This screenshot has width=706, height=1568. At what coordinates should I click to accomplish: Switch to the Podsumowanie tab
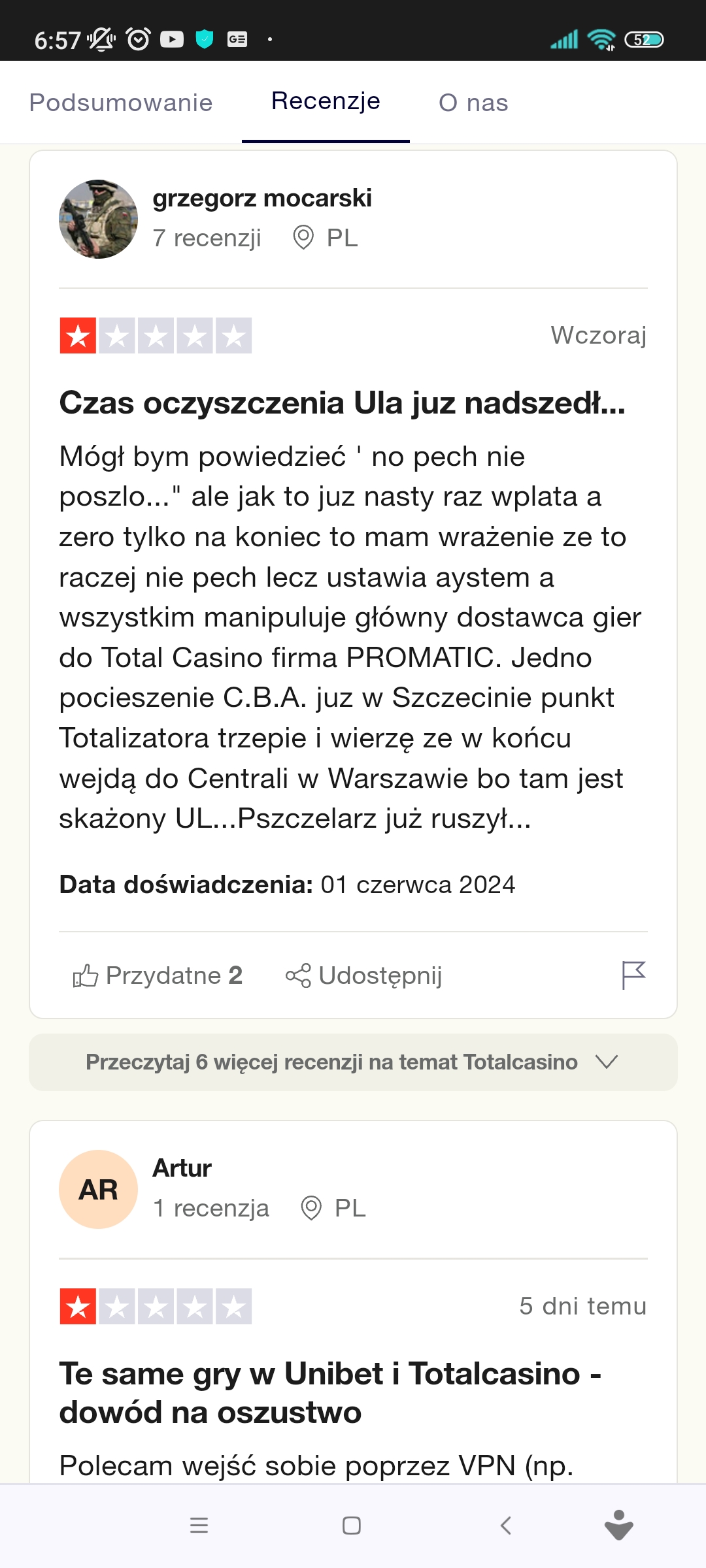pos(121,103)
